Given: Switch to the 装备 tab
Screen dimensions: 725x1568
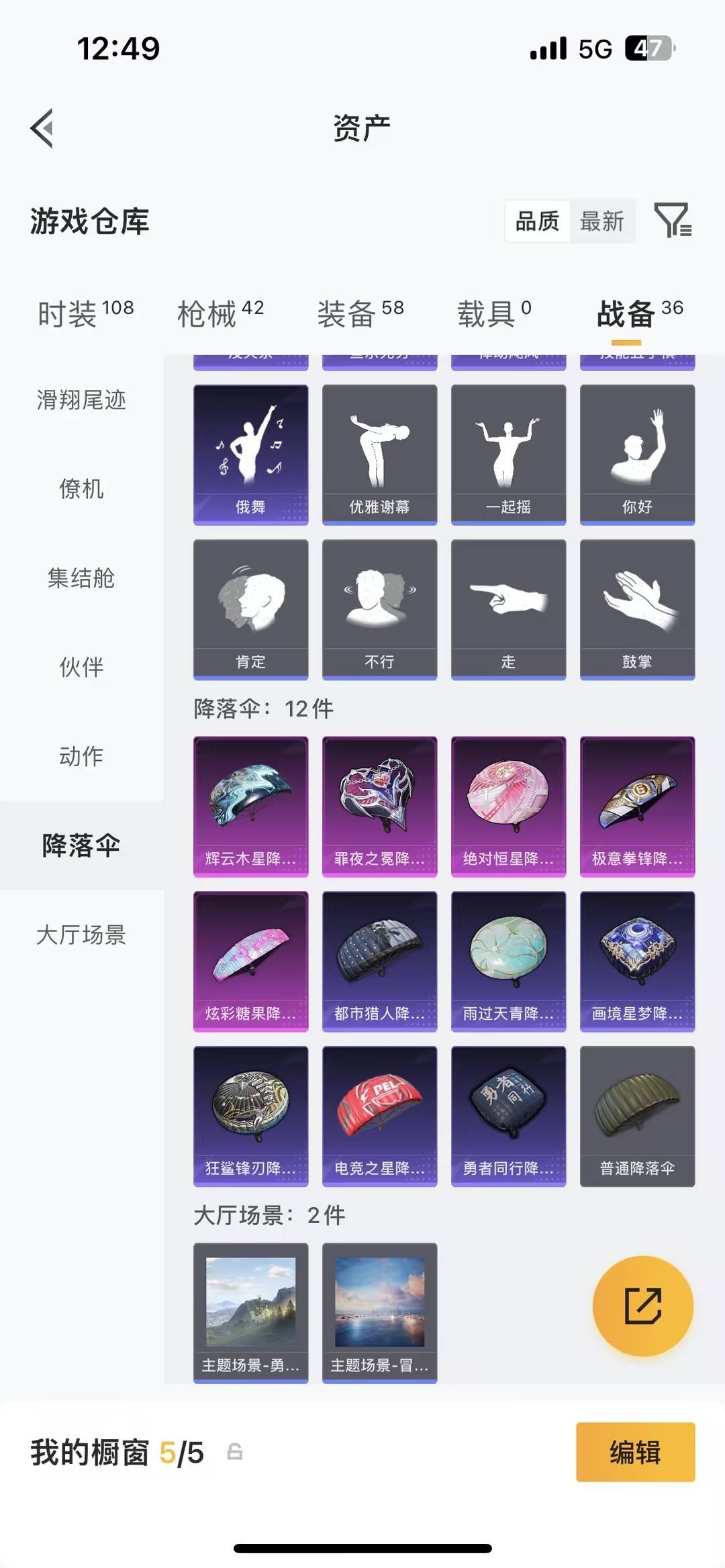Looking at the screenshot, I should (x=360, y=313).
